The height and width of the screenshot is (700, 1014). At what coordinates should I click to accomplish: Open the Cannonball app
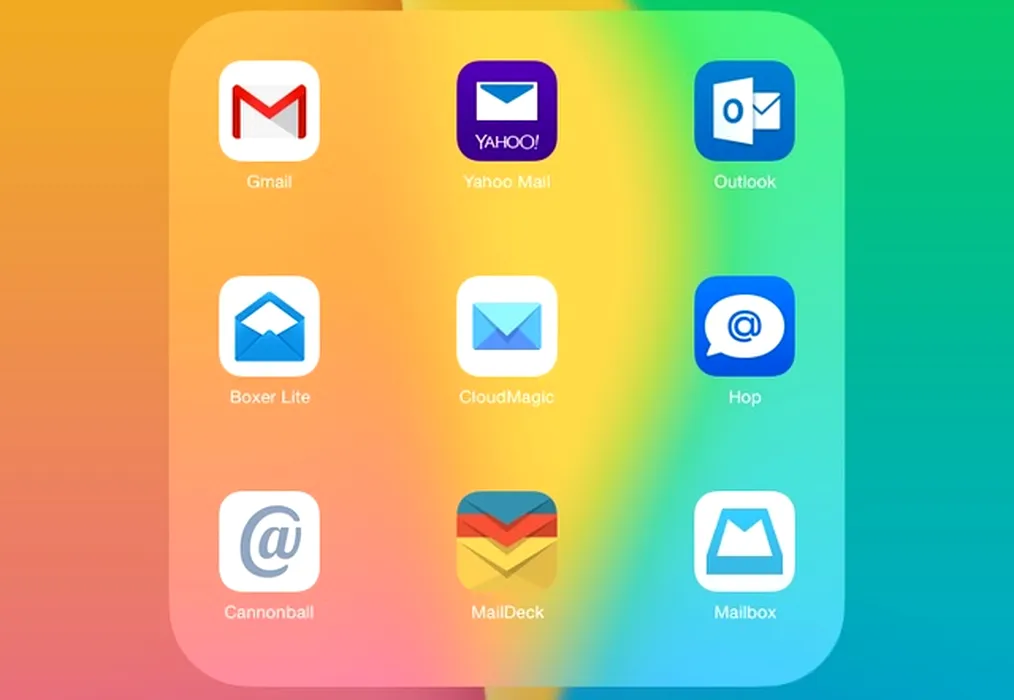269,541
